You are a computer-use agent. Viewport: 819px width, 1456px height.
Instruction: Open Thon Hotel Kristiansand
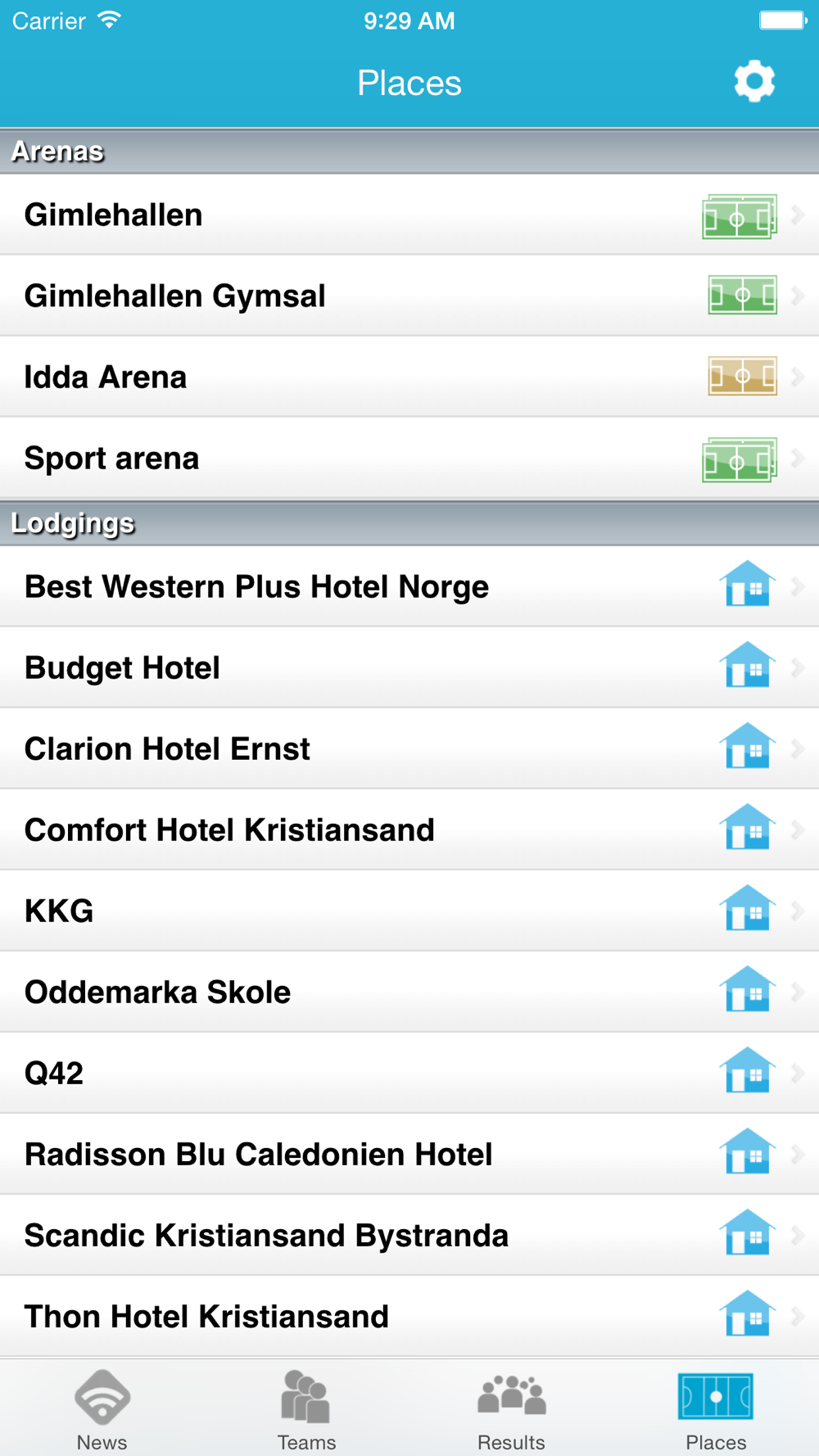(x=409, y=1316)
